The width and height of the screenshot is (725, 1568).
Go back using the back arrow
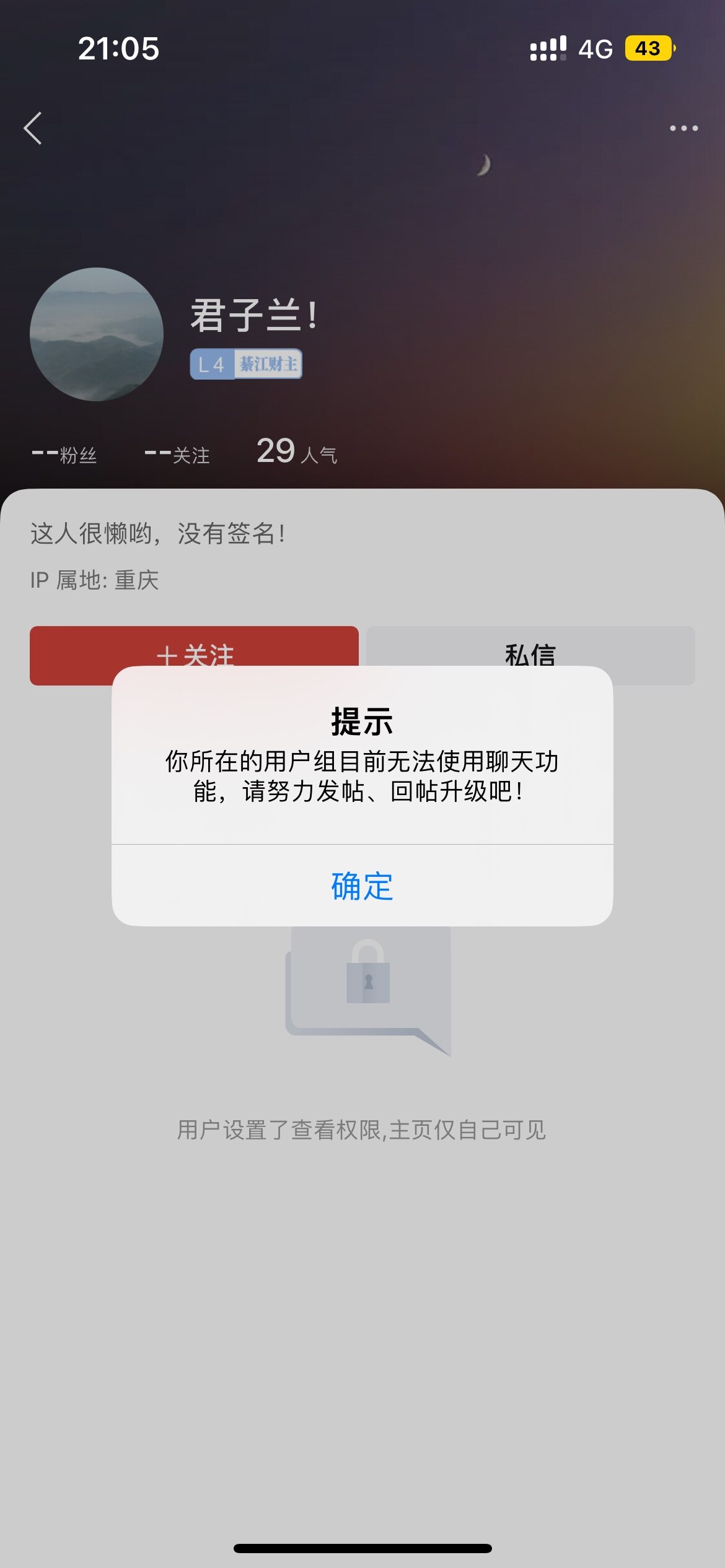coord(33,128)
